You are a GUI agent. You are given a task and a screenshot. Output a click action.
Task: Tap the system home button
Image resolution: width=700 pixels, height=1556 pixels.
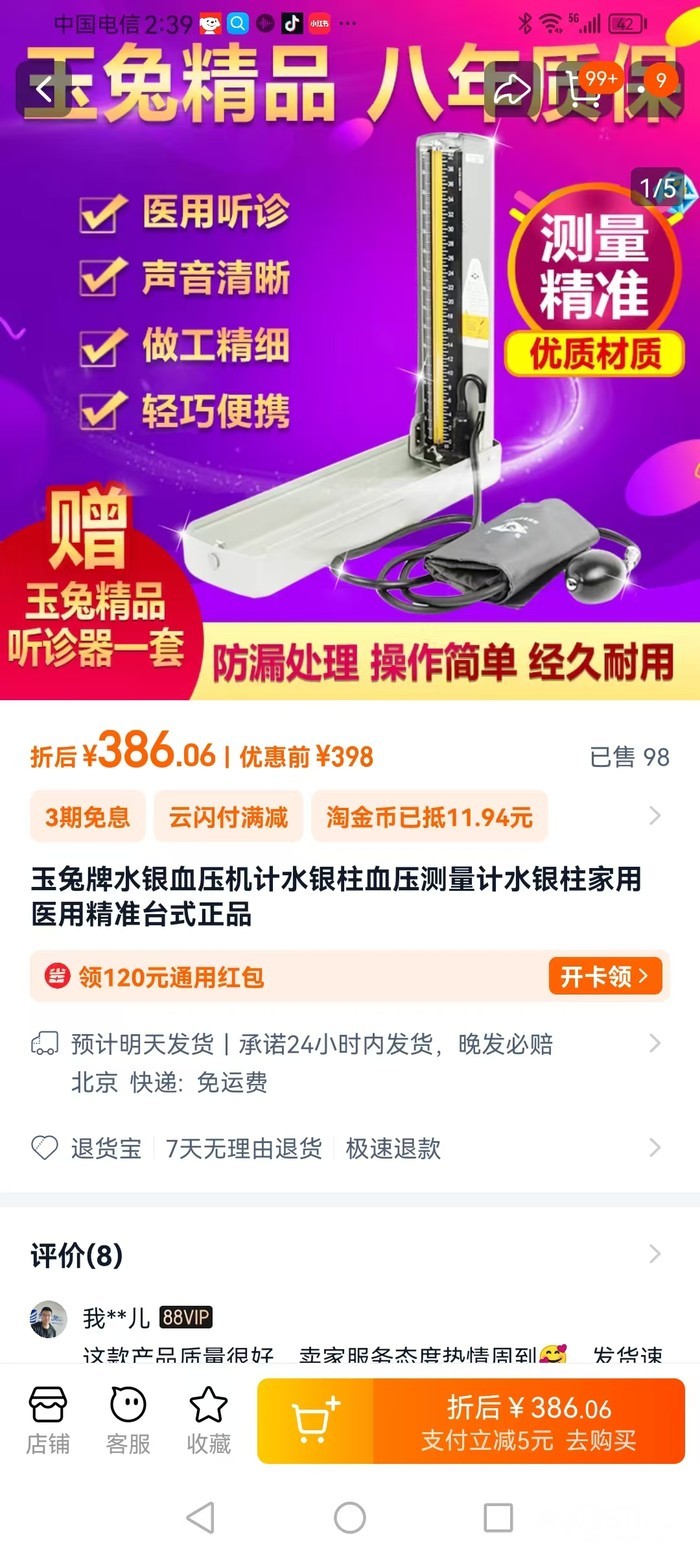coord(350,1517)
